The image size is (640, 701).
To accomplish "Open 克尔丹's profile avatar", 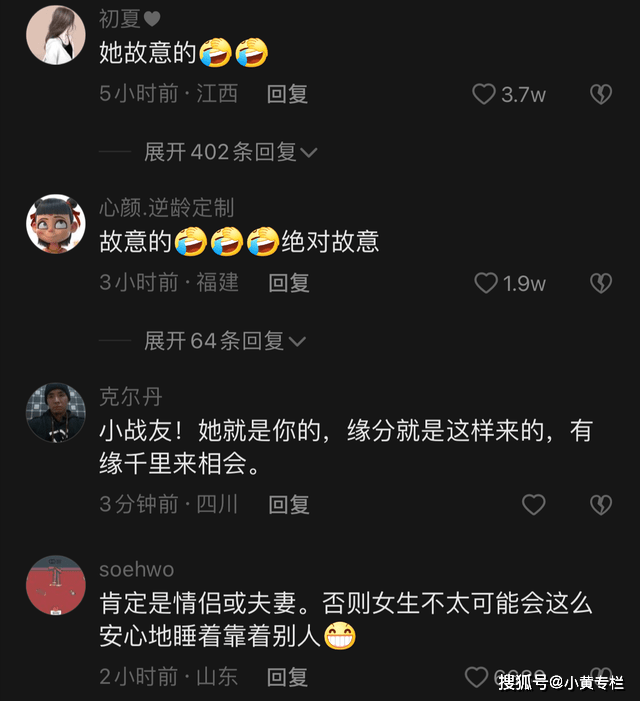I will click(55, 411).
